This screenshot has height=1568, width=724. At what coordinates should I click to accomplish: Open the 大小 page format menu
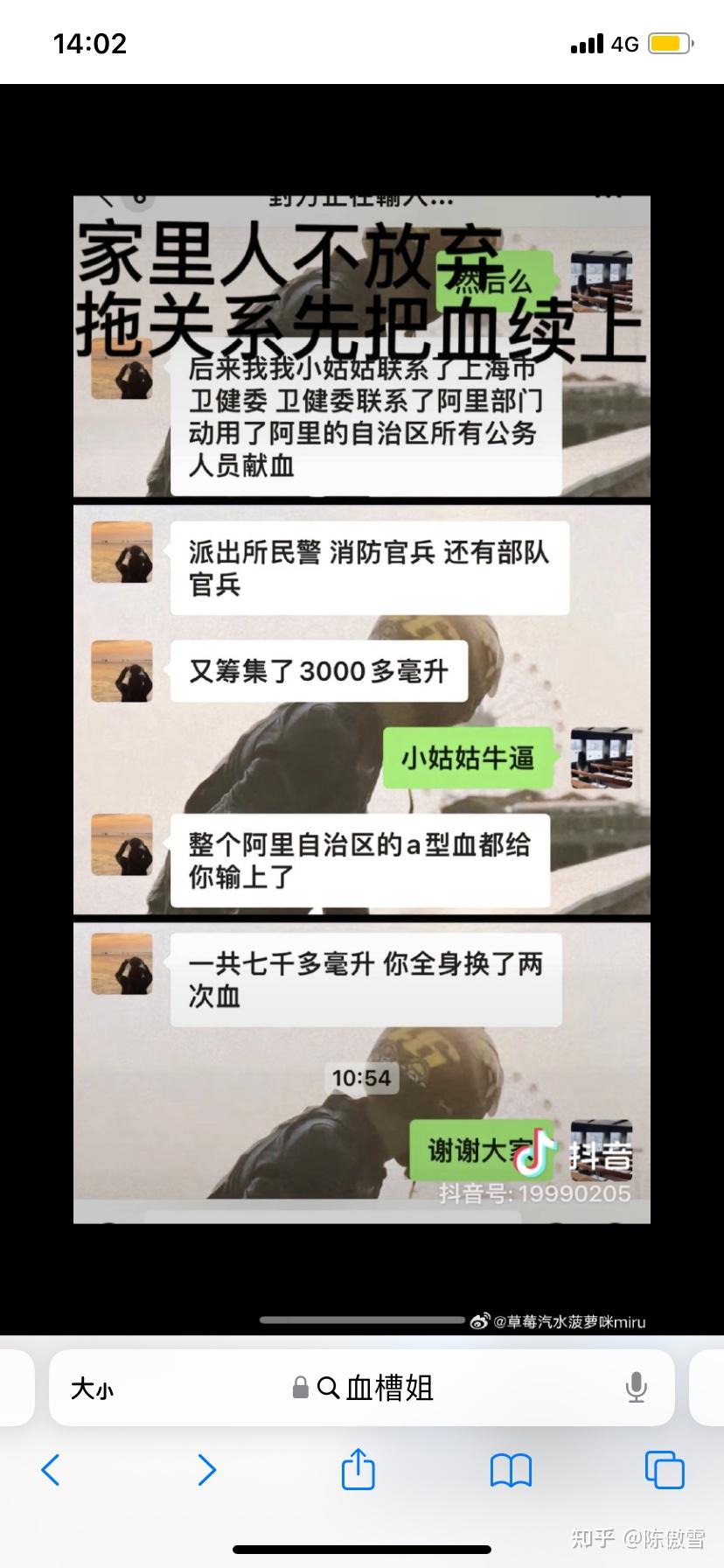(x=92, y=1389)
